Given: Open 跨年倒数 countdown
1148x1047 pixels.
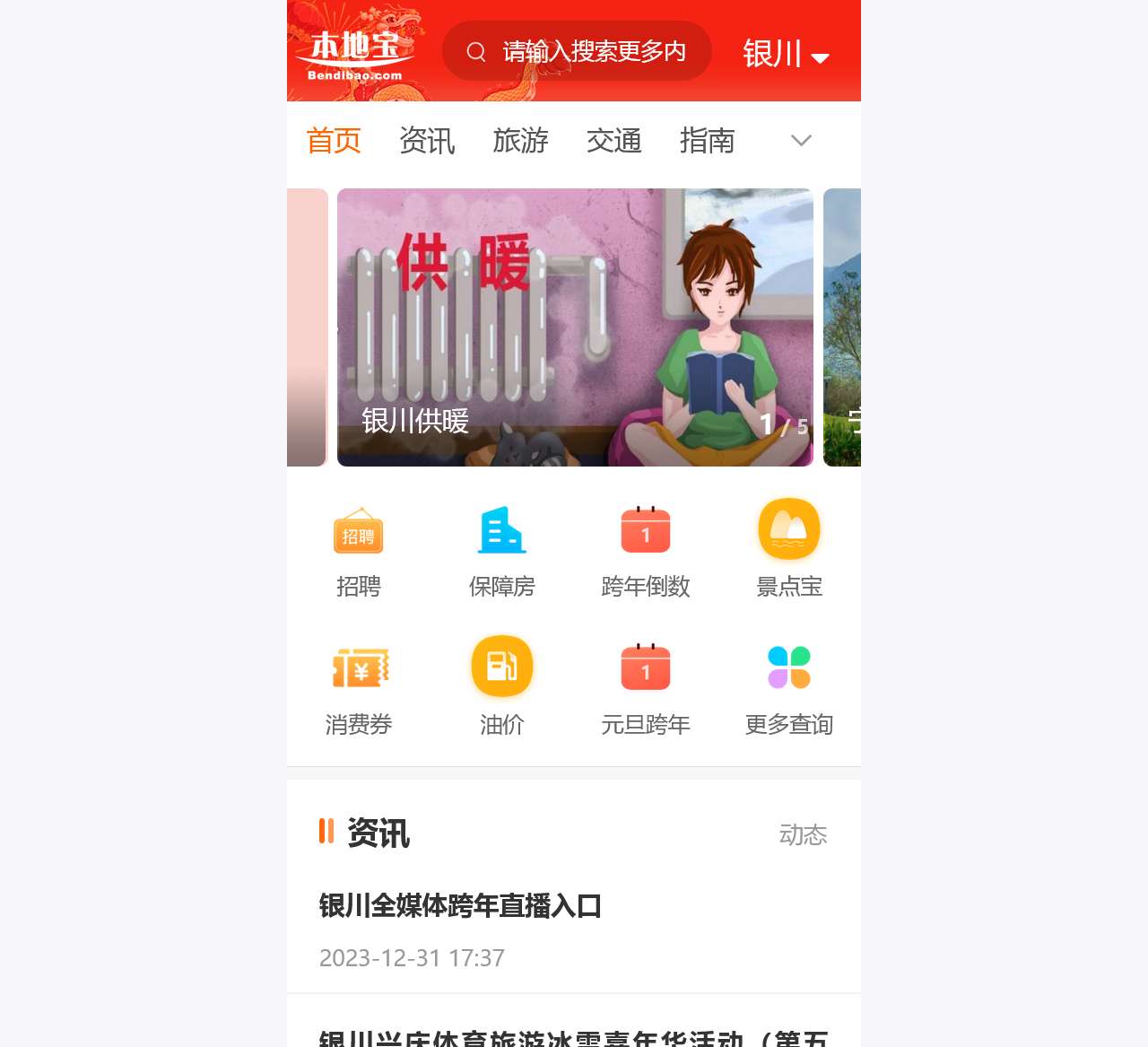Looking at the screenshot, I should click(x=646, y=549).
